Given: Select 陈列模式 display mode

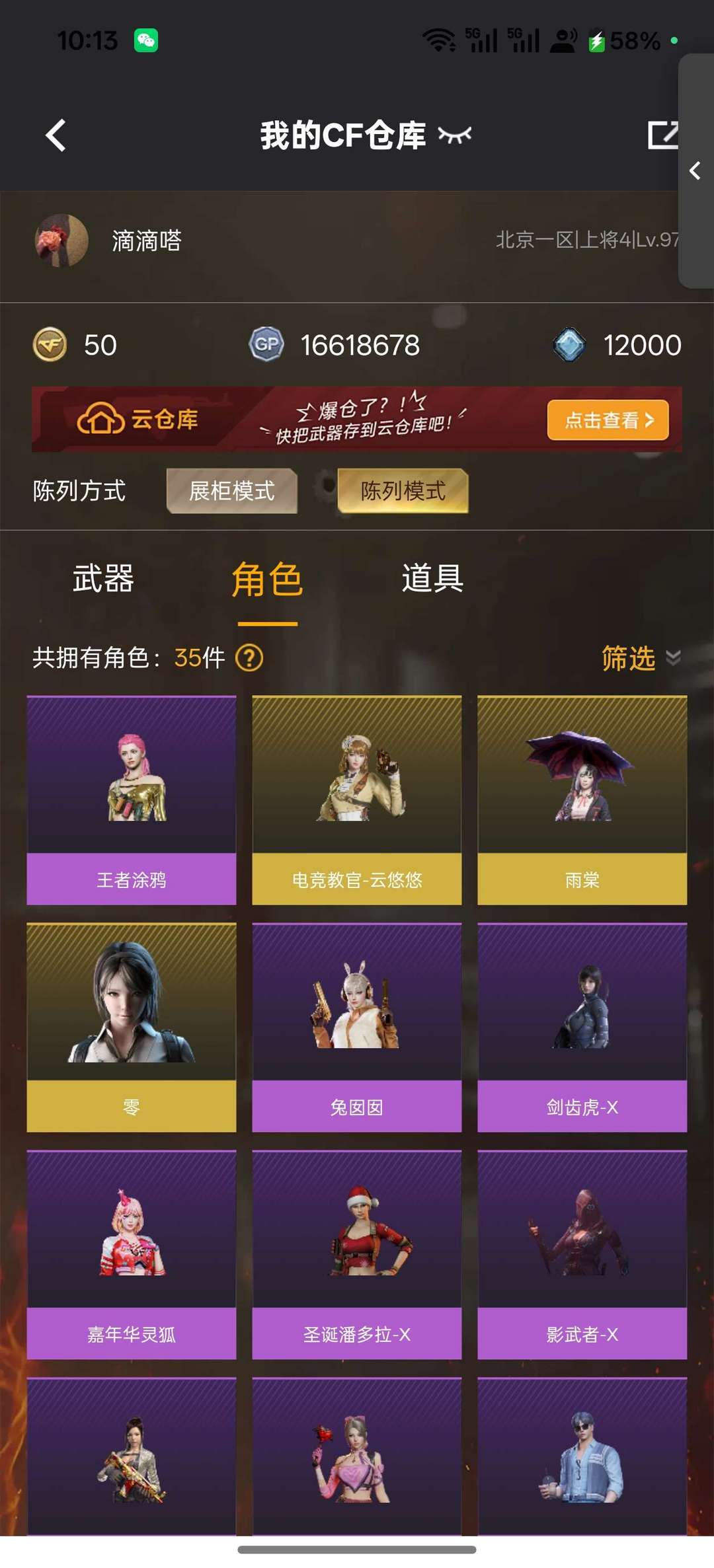Looking at the screenshot, I should [403, 490].
